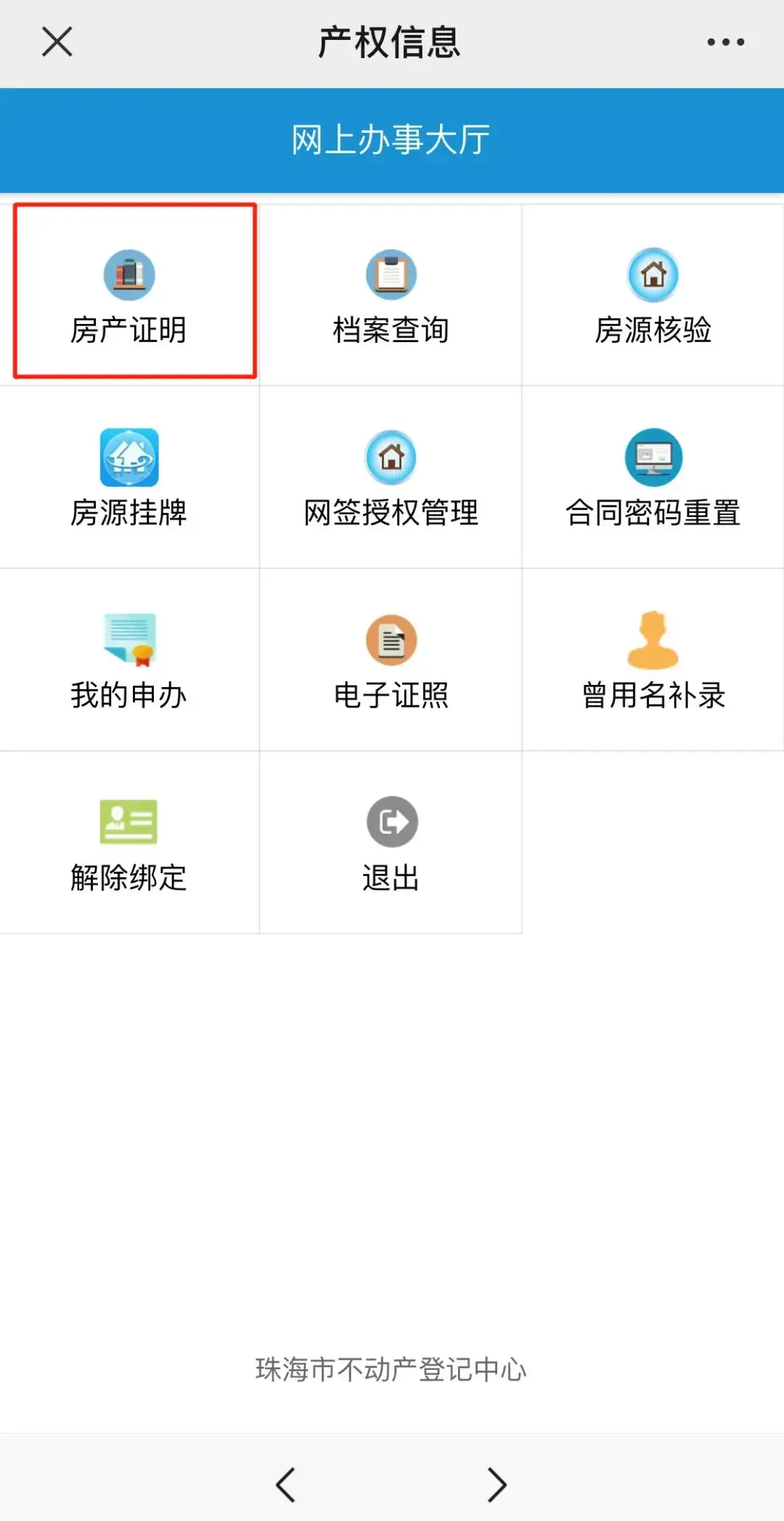Screen dimensions: 784x1521
Task: Go back with the left arrow
Action: [x=286, y=1484]
